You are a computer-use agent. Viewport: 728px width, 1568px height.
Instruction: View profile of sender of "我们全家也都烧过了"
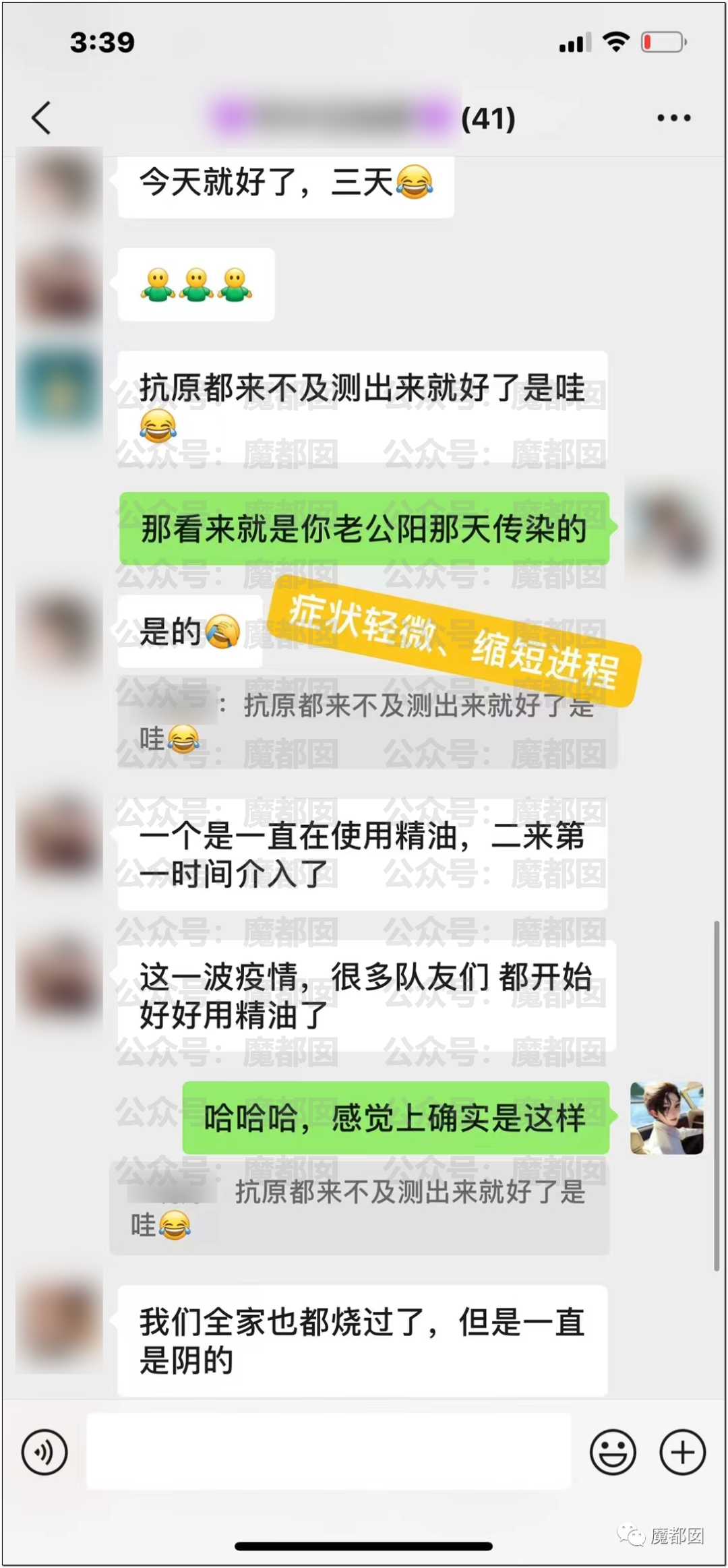tap(59, 1325)
